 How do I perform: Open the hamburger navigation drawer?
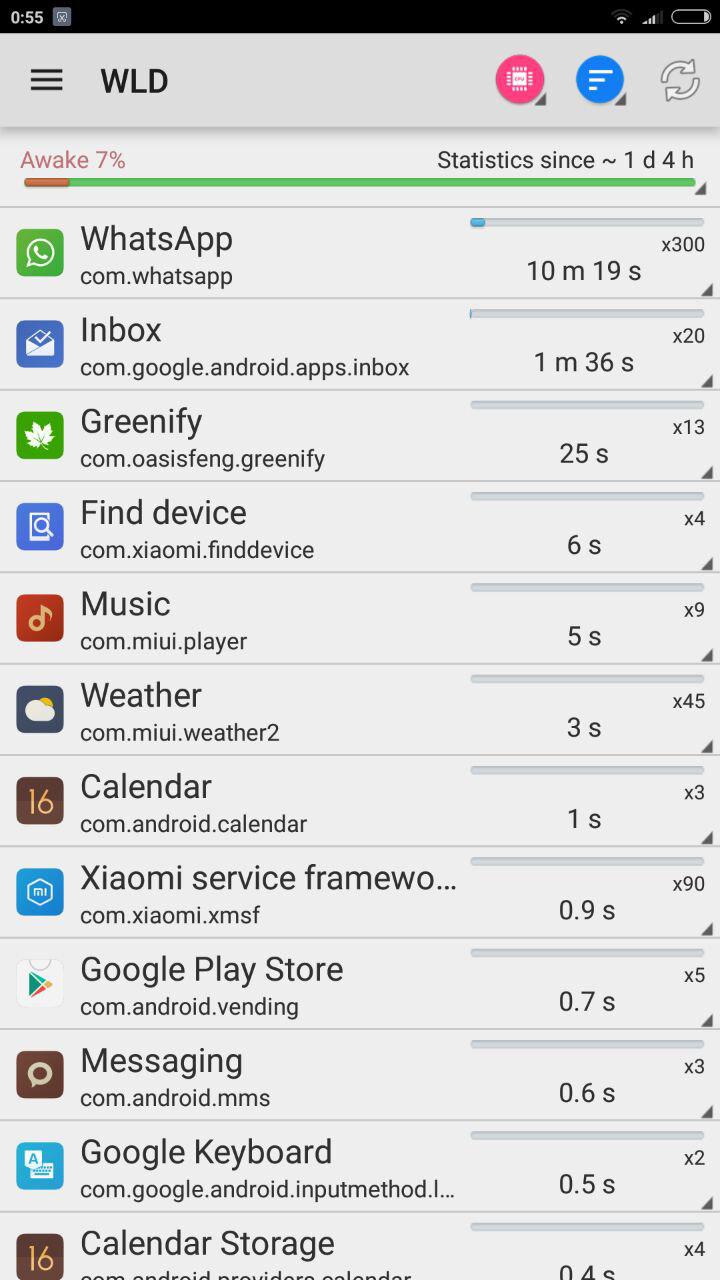[x=47, y=80]
